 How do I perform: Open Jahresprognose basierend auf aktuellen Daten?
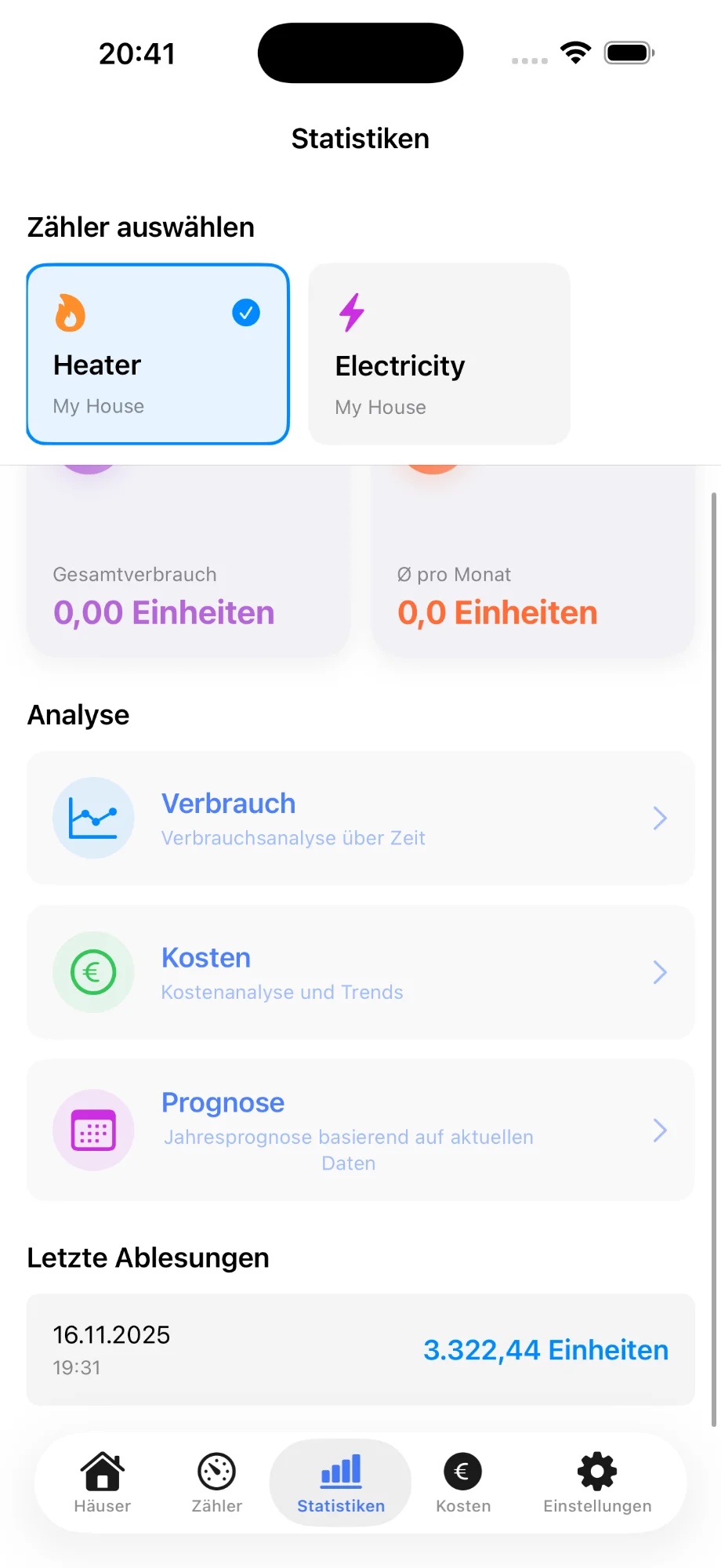pyautogui.click(x=349, y=1149)
